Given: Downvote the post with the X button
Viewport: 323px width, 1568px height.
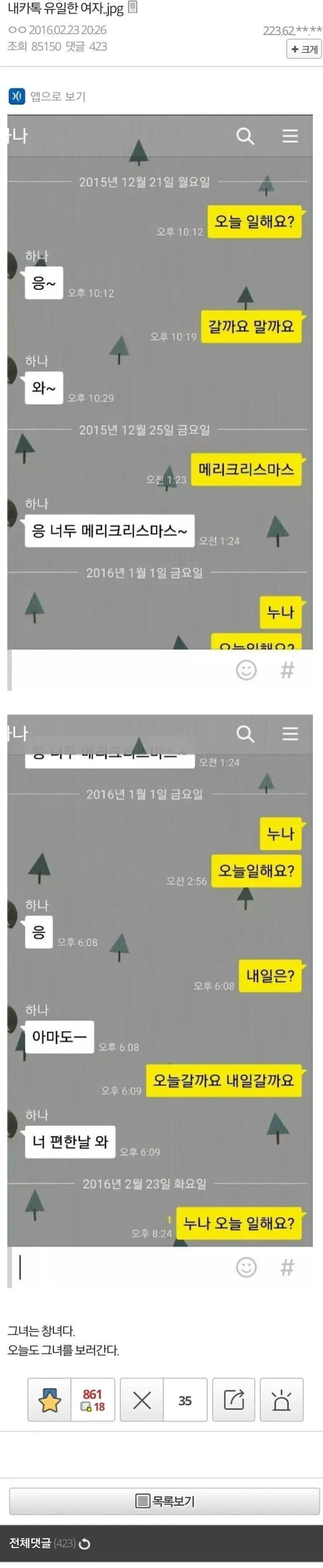Looking at the screenshot, I should pyautogui.click(x=142, y=1401).
